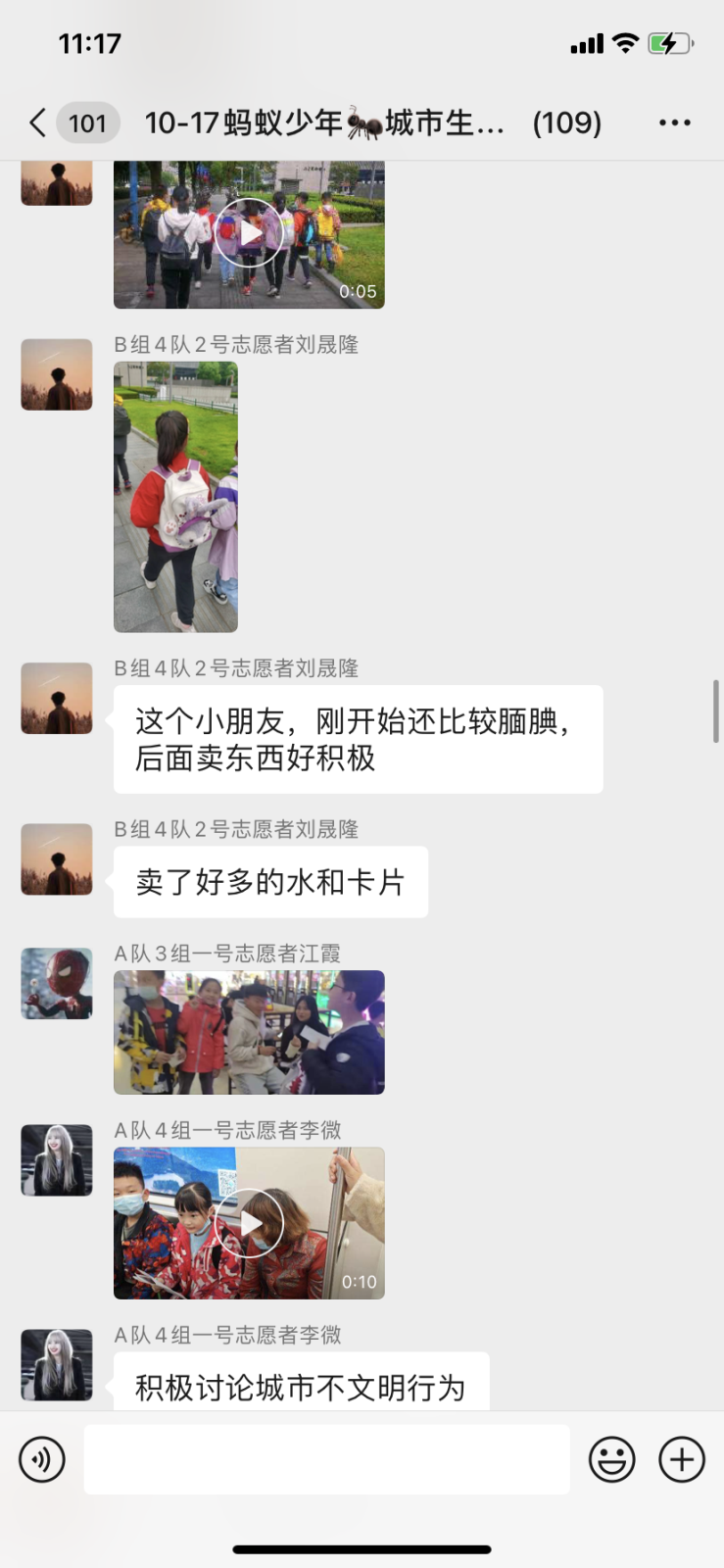Play the 0:05 video of kids walking
This screenshot has height=1568, width=724.
click(x=249, y=234)
